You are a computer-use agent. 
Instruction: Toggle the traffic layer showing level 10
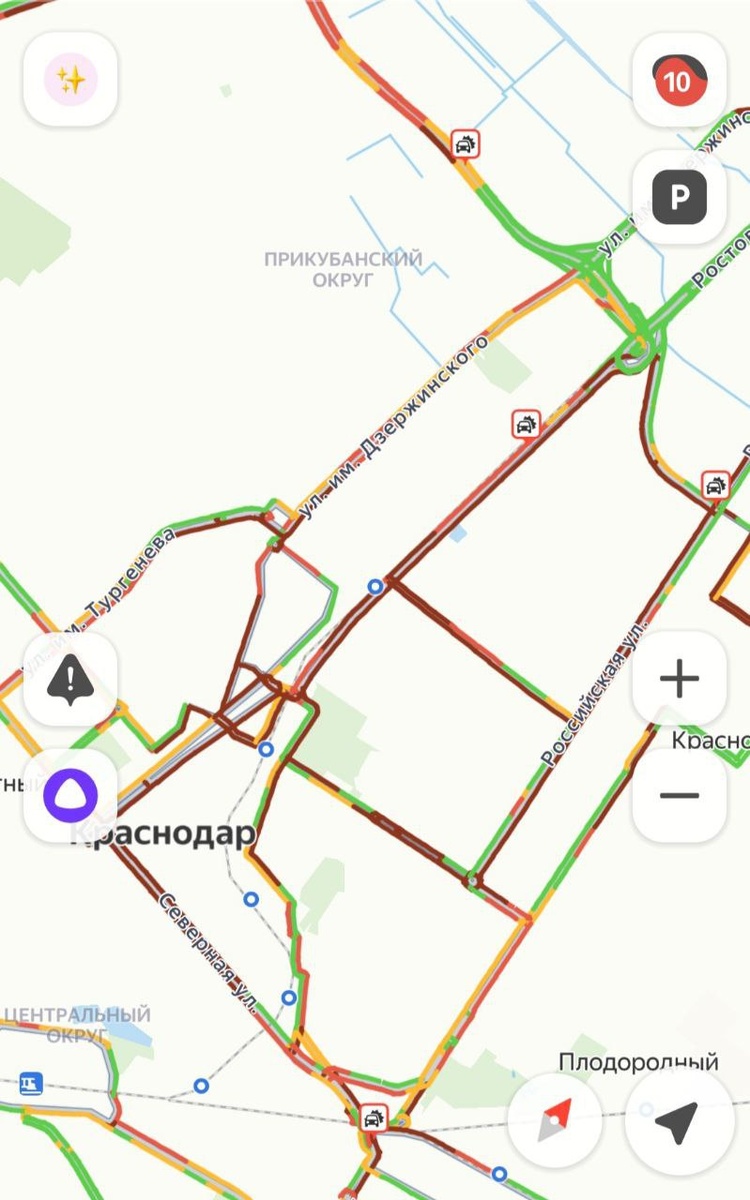(x=679, y=80)
